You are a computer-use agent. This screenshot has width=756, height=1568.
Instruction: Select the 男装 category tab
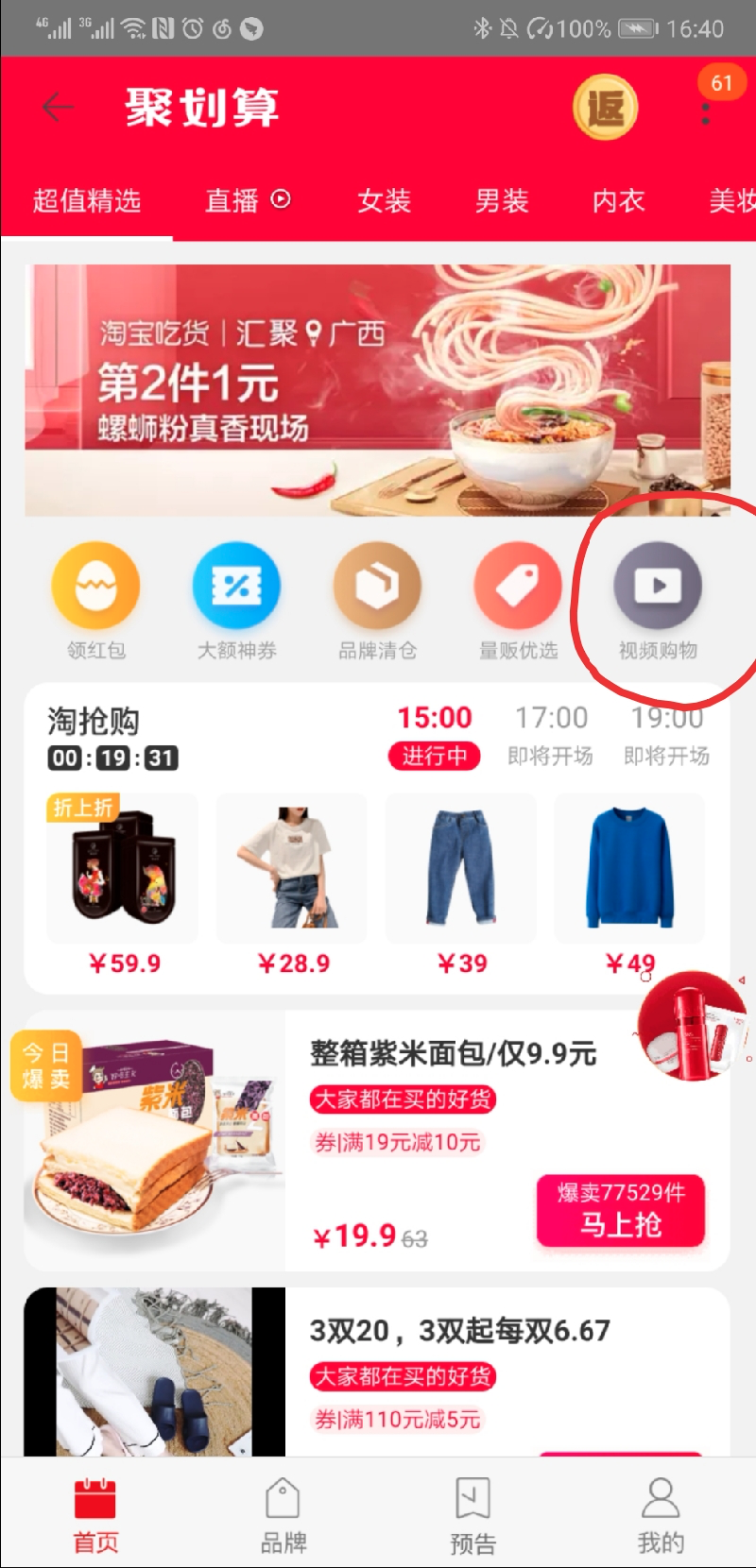(501, 200)
